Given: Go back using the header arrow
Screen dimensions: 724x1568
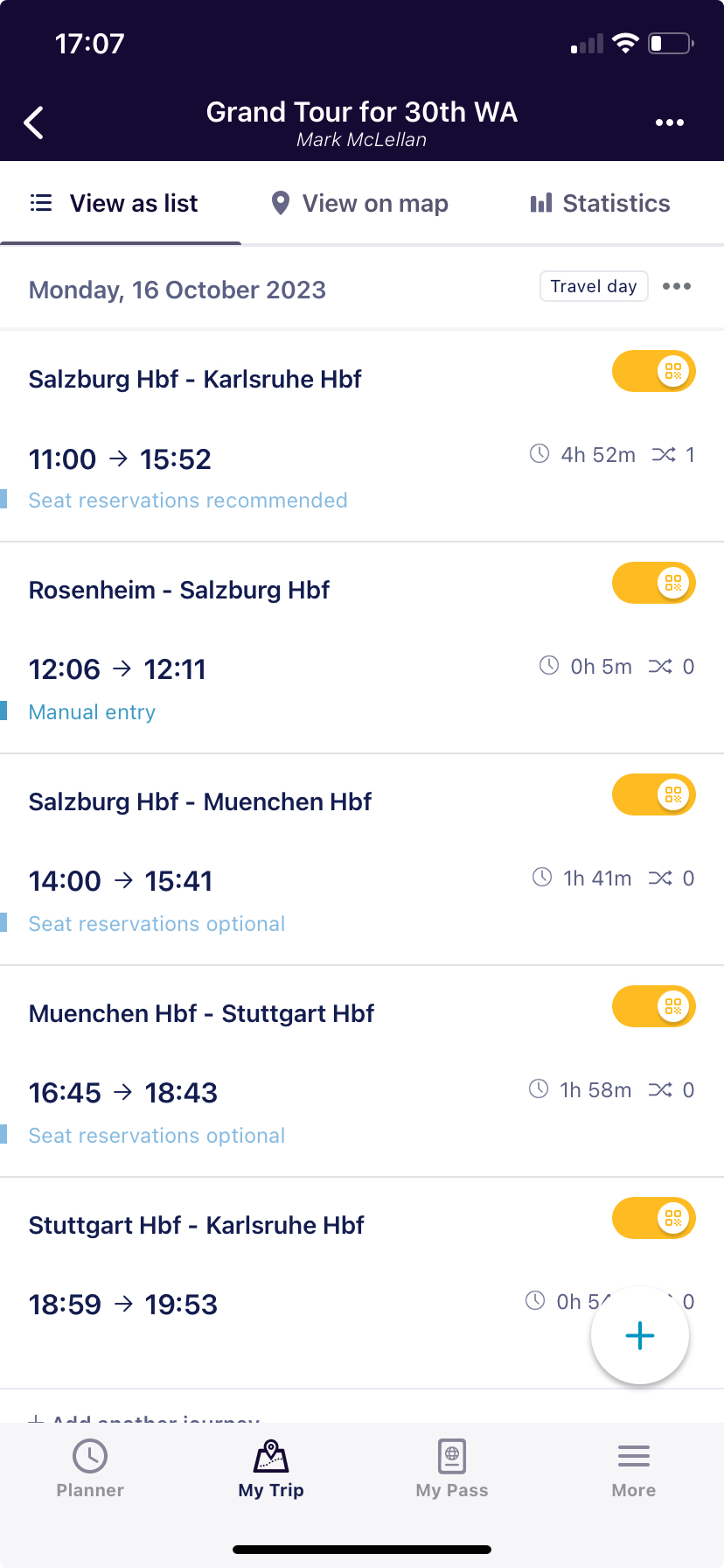Looking at the screenshot, I should (34, 122).
